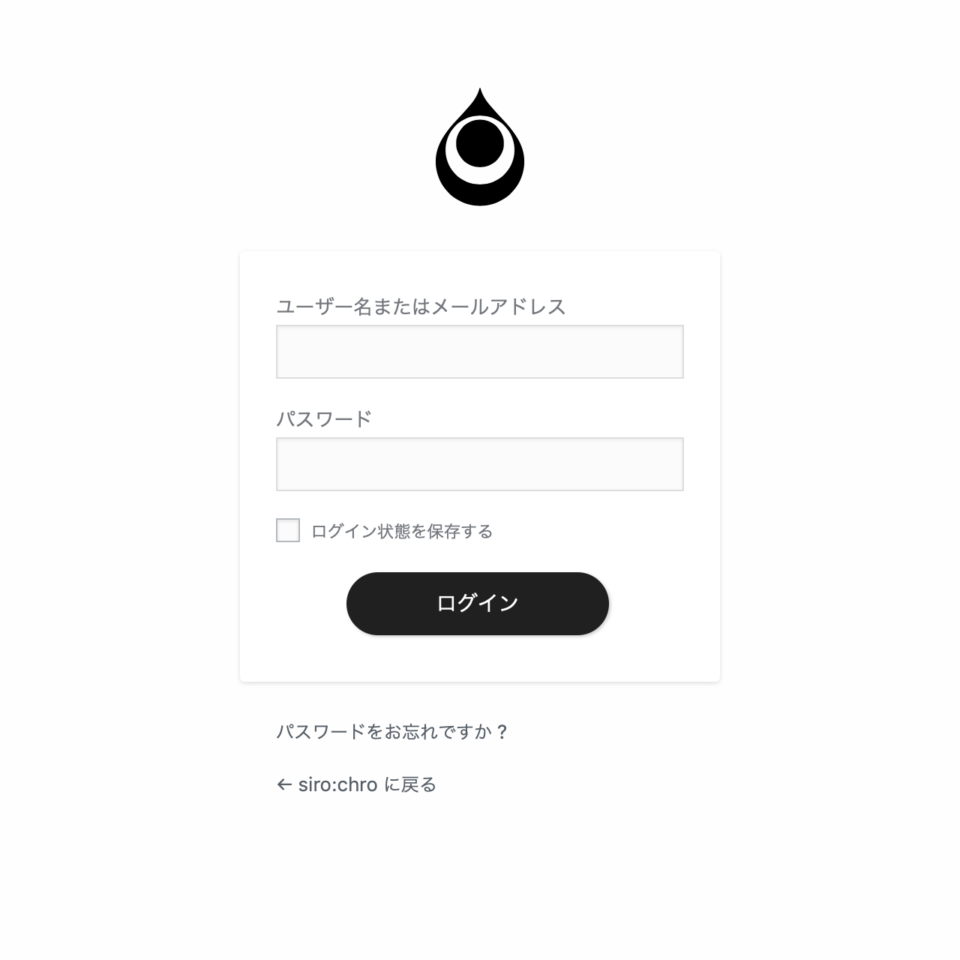Tap the パスワード input field
The width and height of the screenshot is (960, 960).
click(479, 464)
